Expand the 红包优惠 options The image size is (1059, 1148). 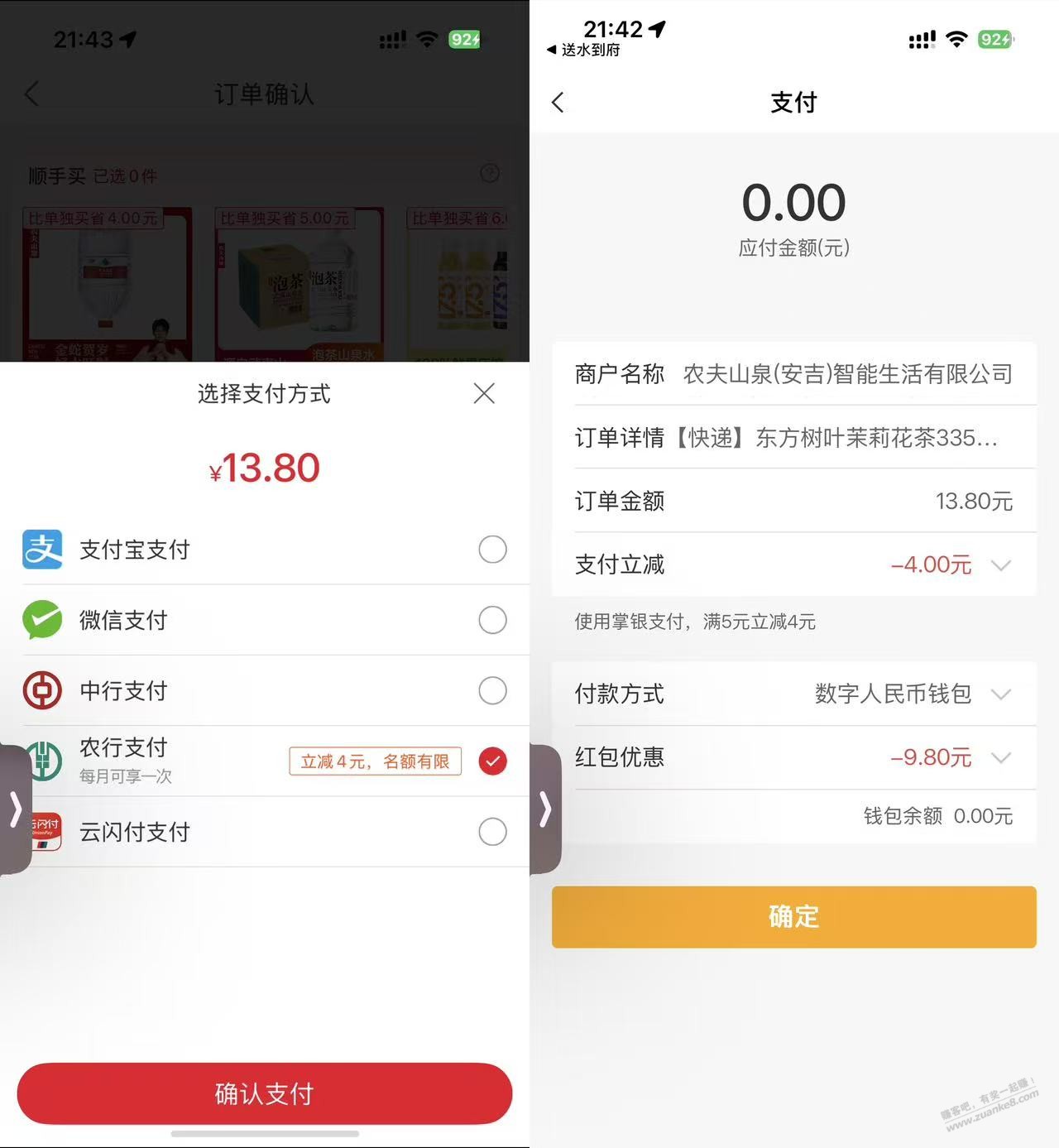[1001, 757]
